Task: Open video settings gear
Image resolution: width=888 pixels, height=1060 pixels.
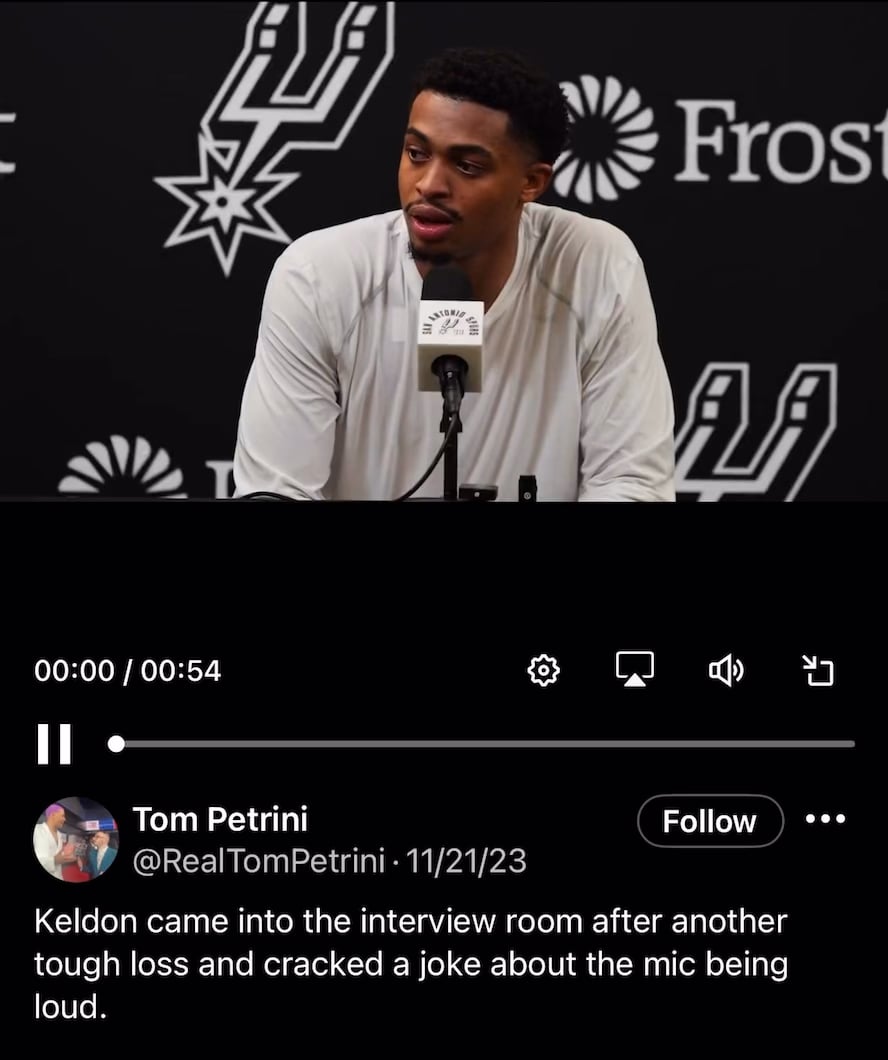Action: 543,670
